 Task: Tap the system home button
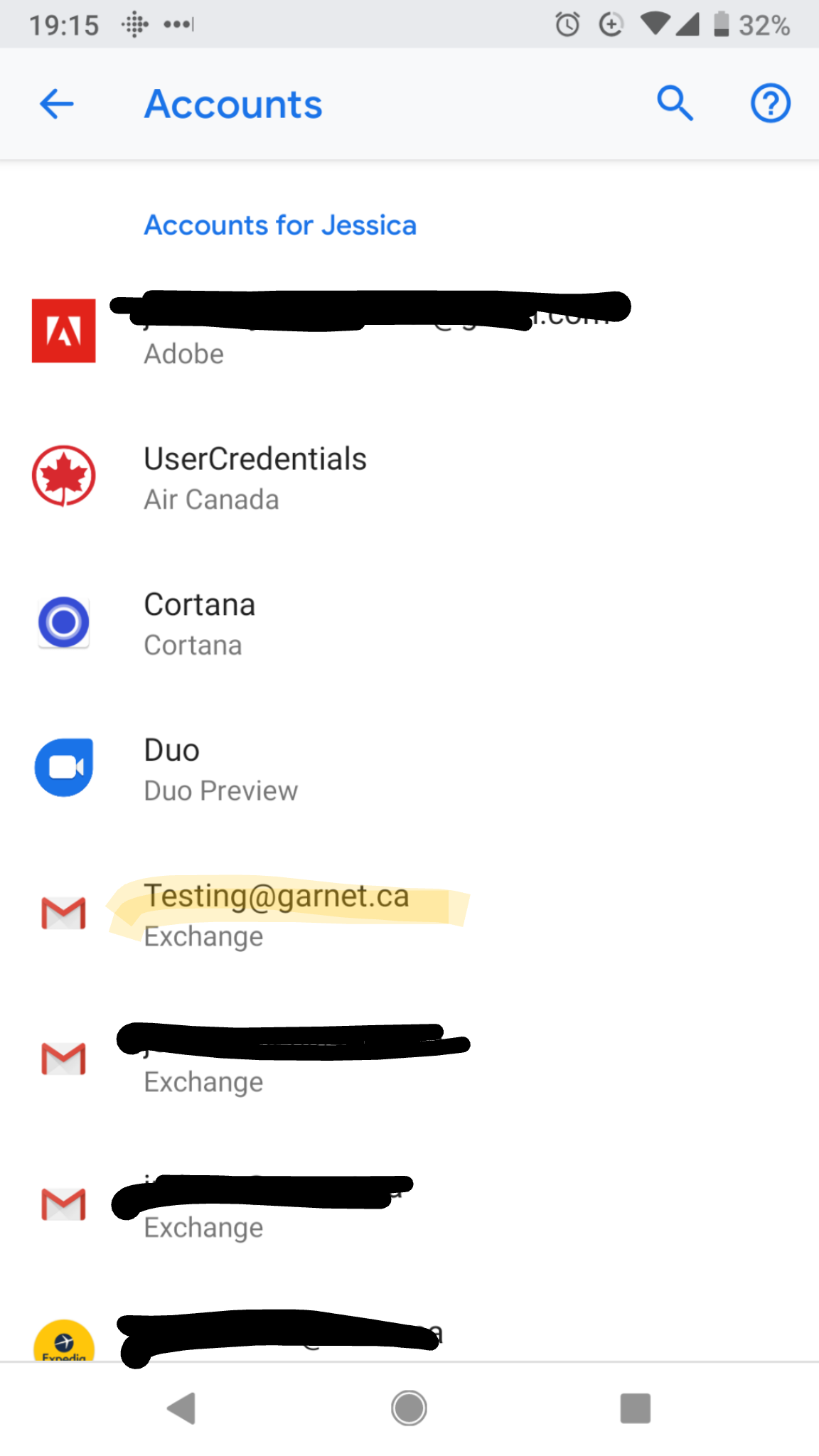coord(409,1408)
